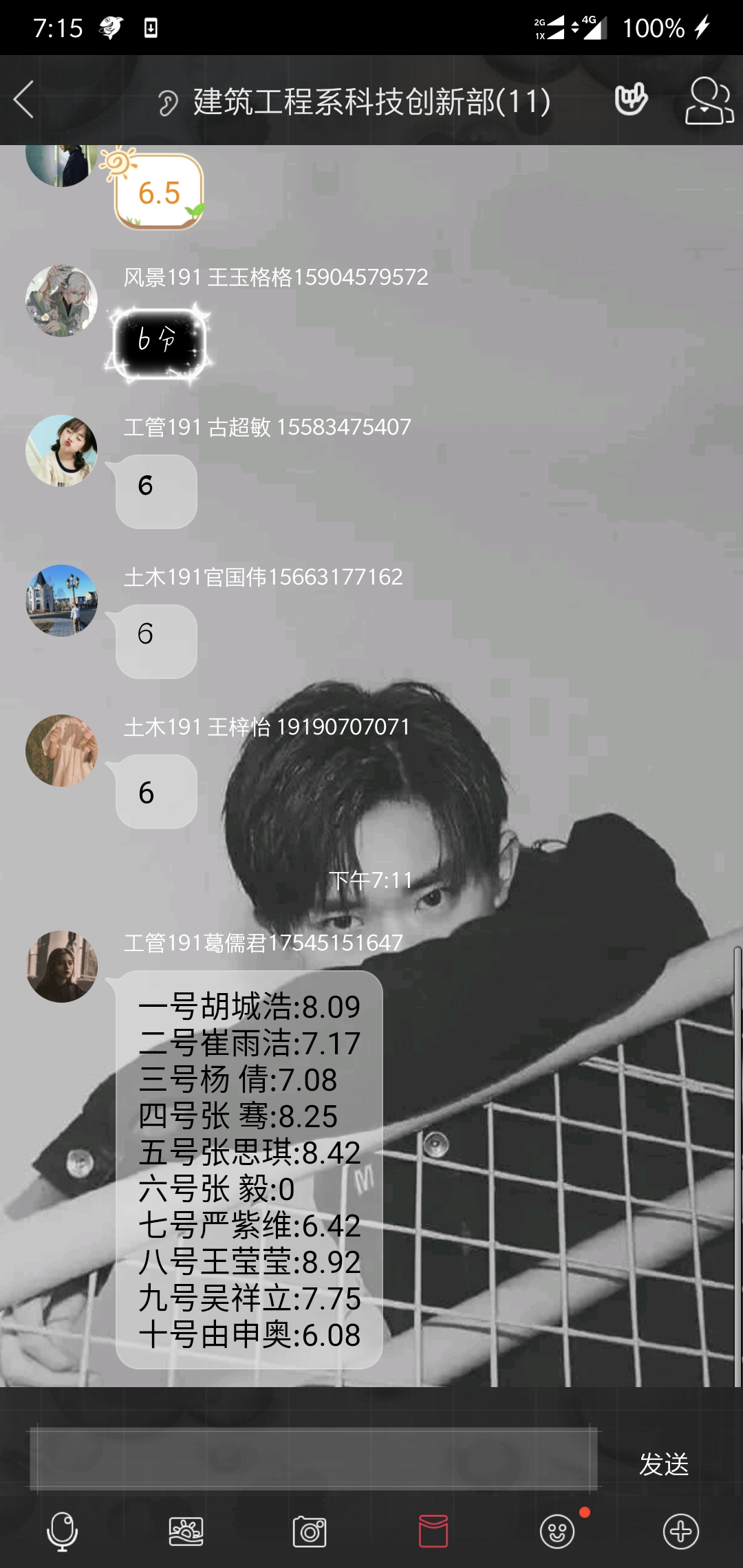Image resolution: width=743 pixels, height=1568 pixels.
Task: Open the group members icon
Action: pyautogui.click(x=709, y=100)
